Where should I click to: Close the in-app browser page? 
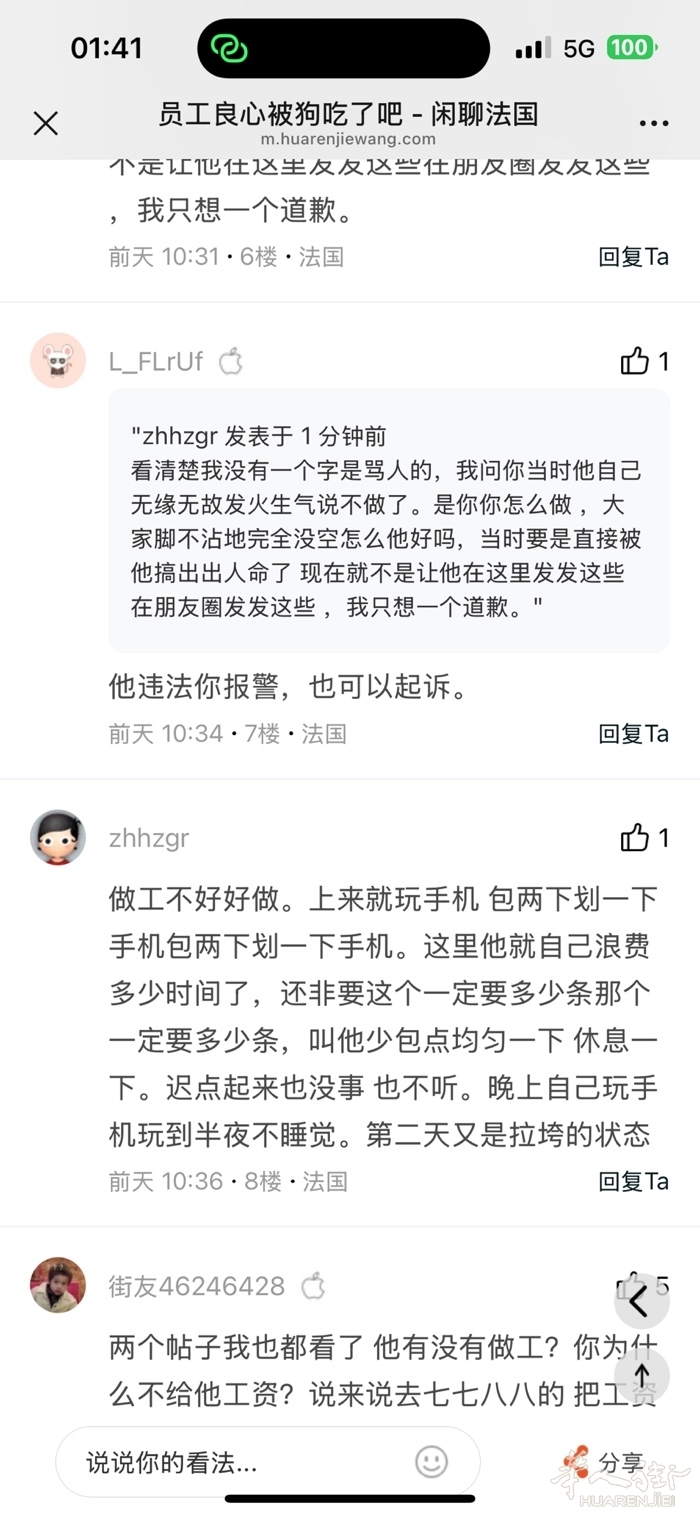click(x=46, y=123)
